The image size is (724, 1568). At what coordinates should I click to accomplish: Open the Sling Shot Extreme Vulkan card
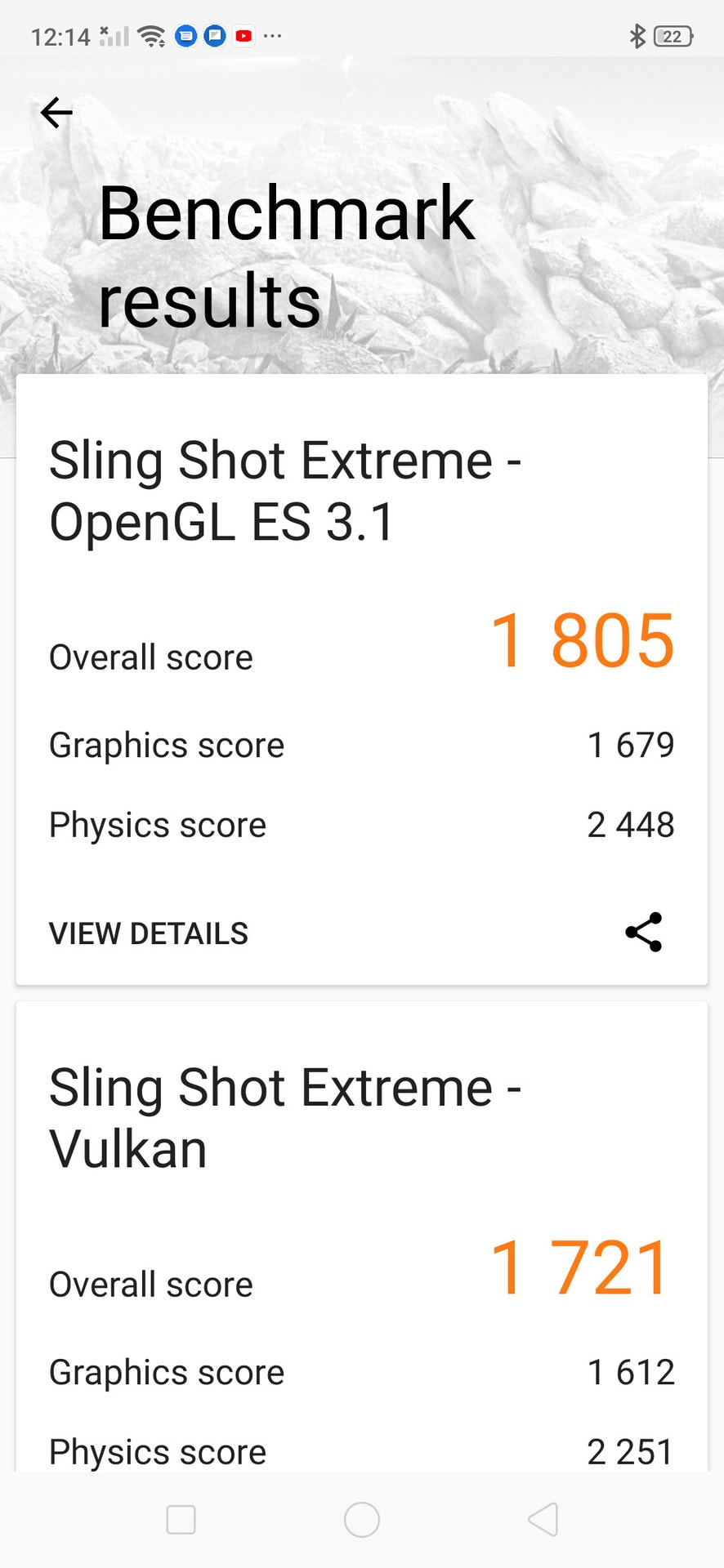[x=286, y=1118]
